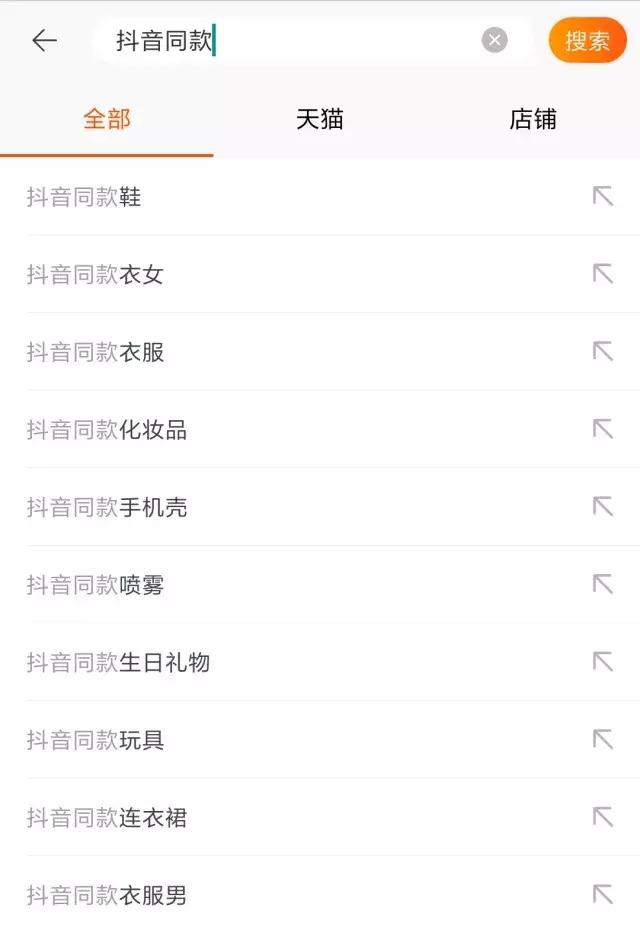
Task: Insert 抖音同款衣服 using its arrow icon
Action: click(x=602, y=351)
